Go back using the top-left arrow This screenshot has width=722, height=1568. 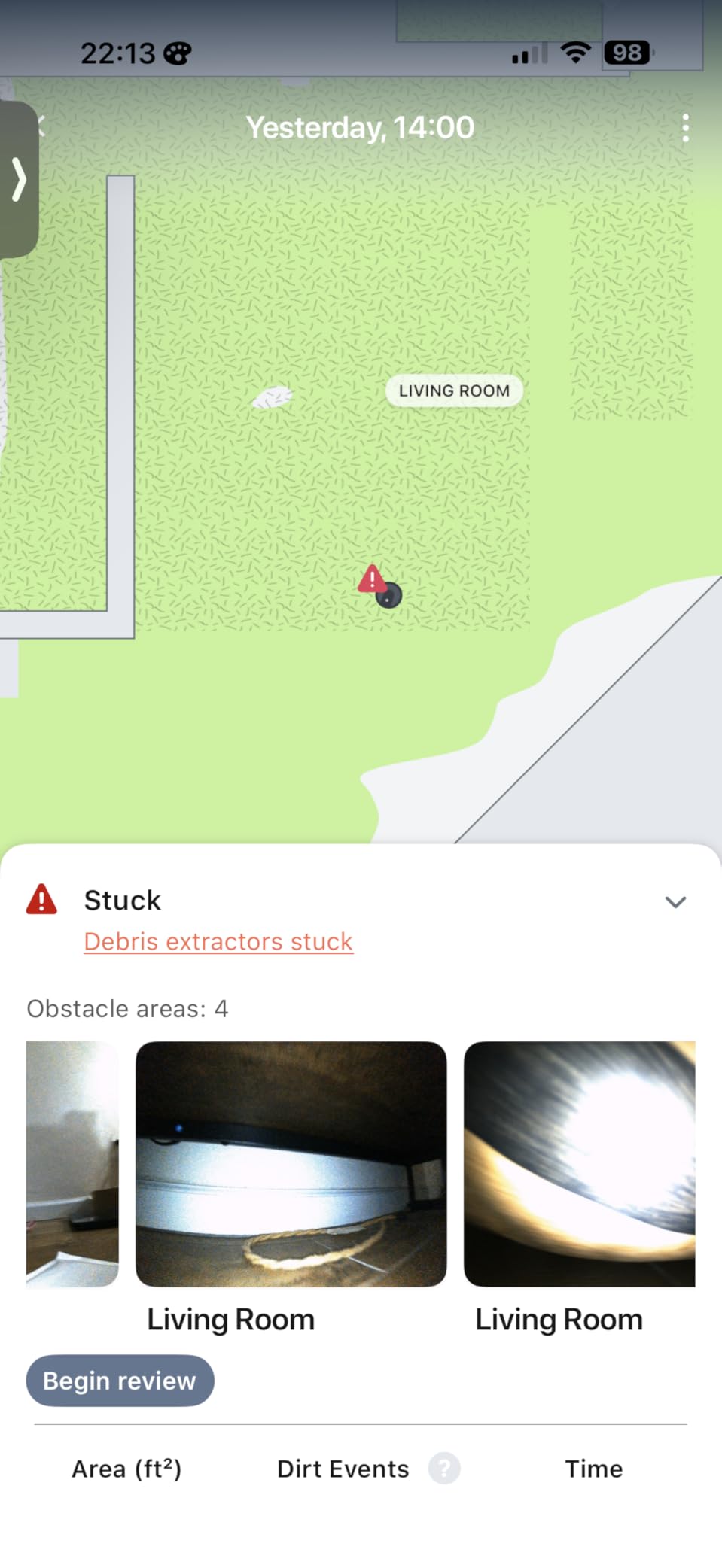(41, 126)
